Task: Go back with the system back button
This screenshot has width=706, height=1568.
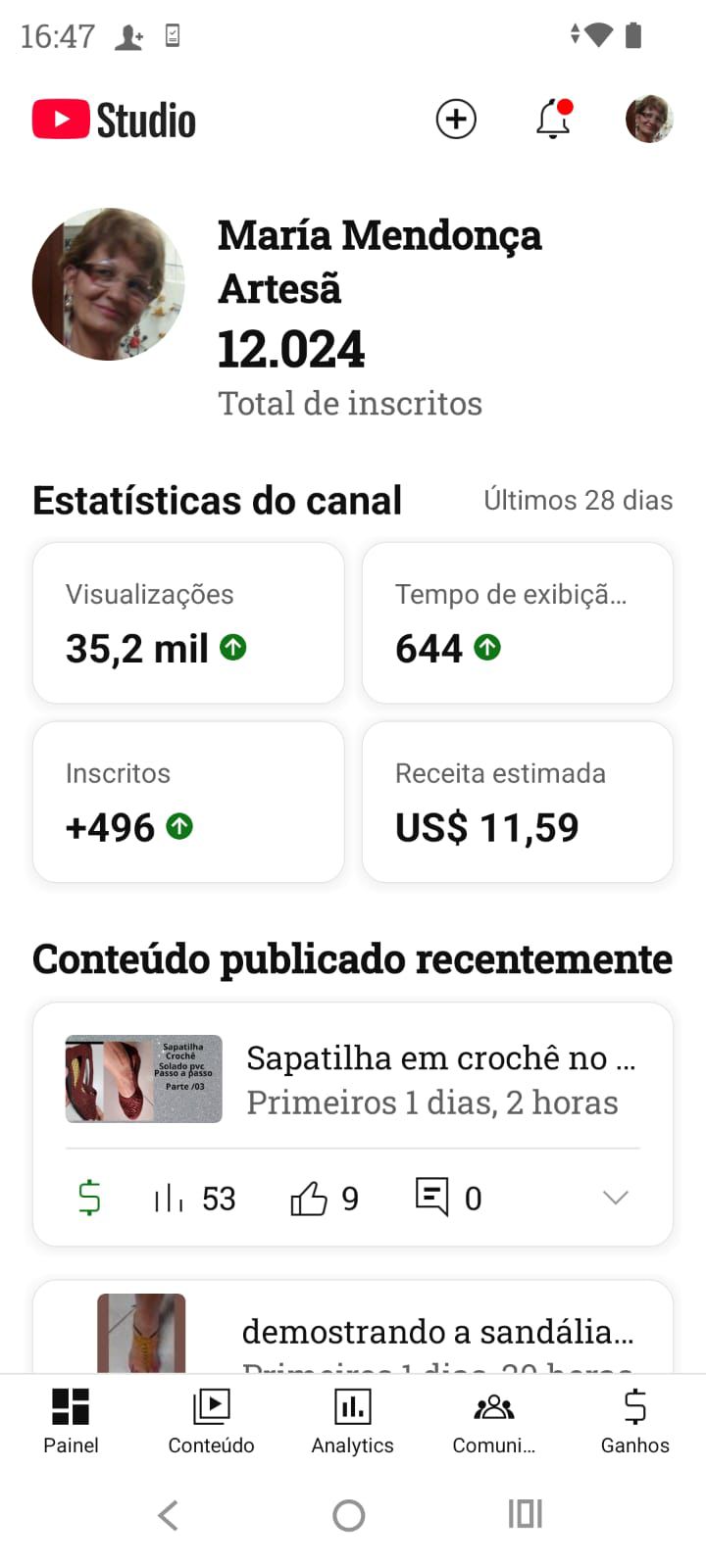Action: 169,1515
